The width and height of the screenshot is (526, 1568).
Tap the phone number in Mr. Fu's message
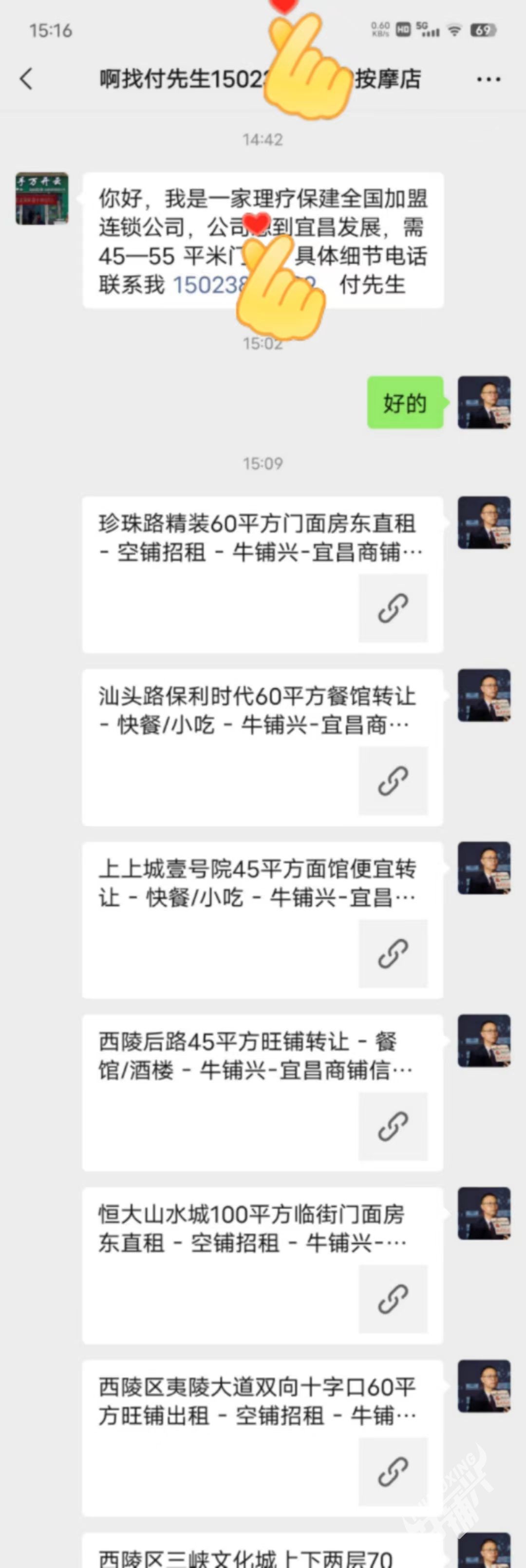[x=207, y=285]
